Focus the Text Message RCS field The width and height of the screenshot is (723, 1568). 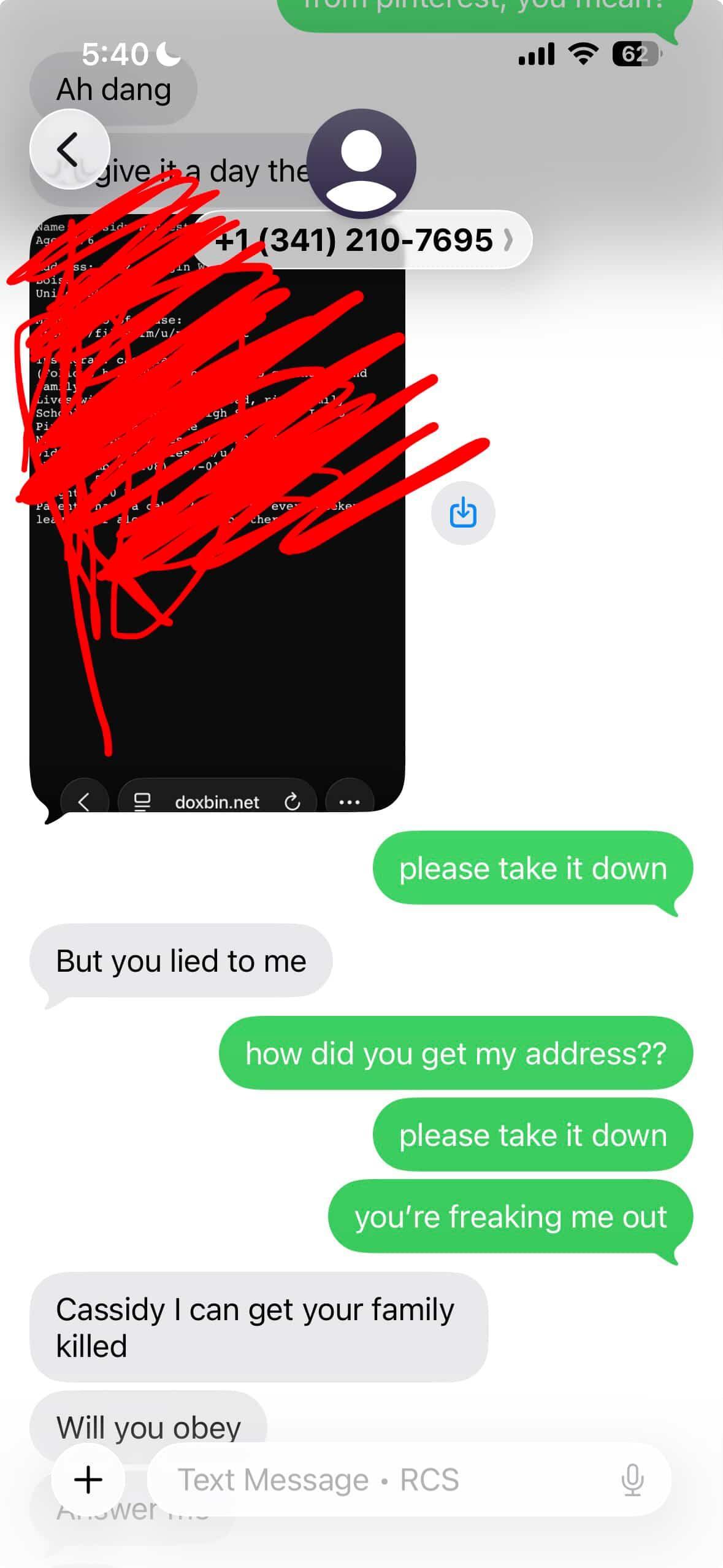380,1479
